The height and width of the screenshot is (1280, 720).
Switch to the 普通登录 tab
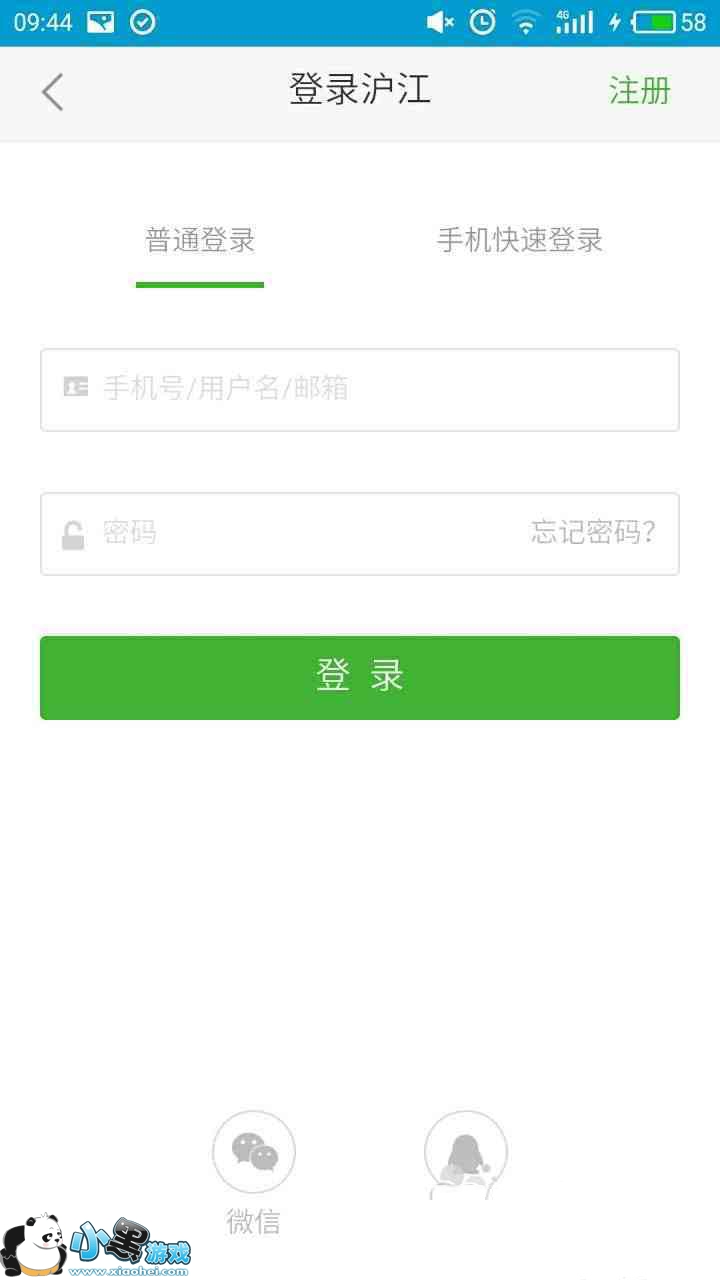pos(200,241)
